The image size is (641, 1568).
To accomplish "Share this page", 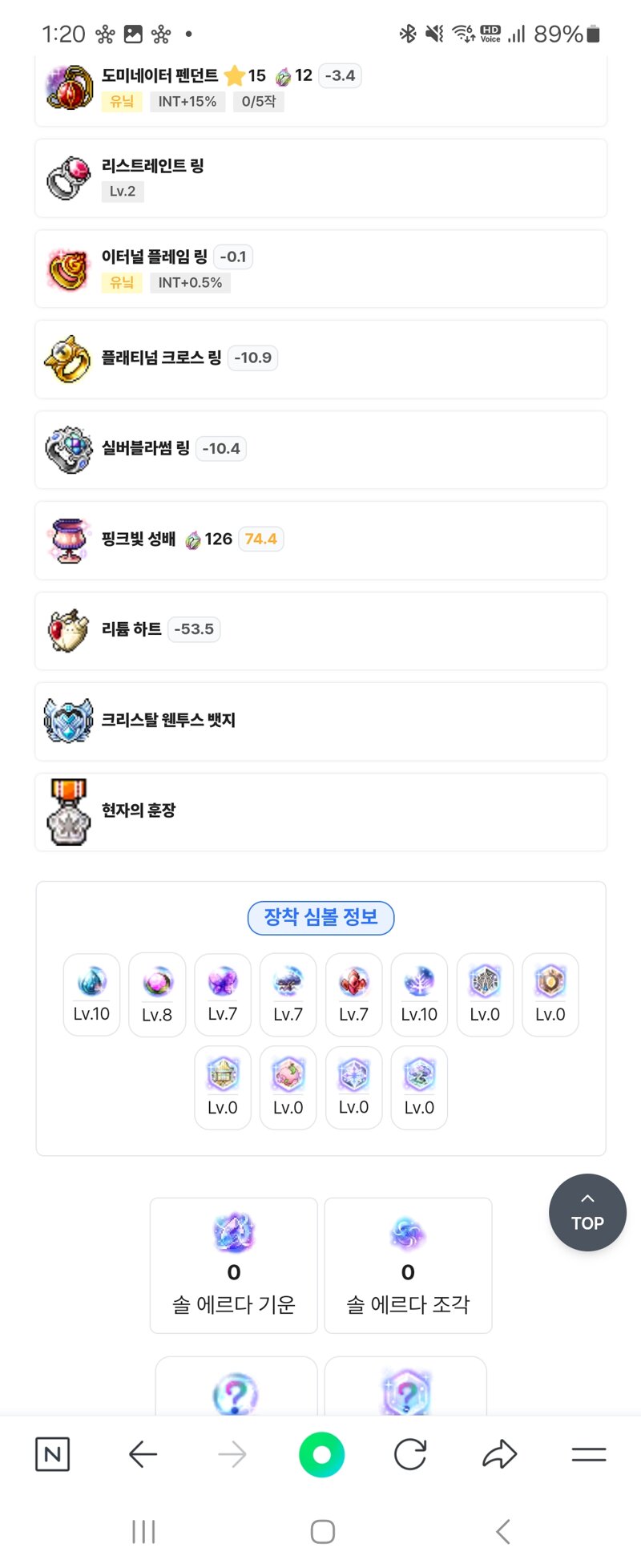I will tap(499, 1454).
